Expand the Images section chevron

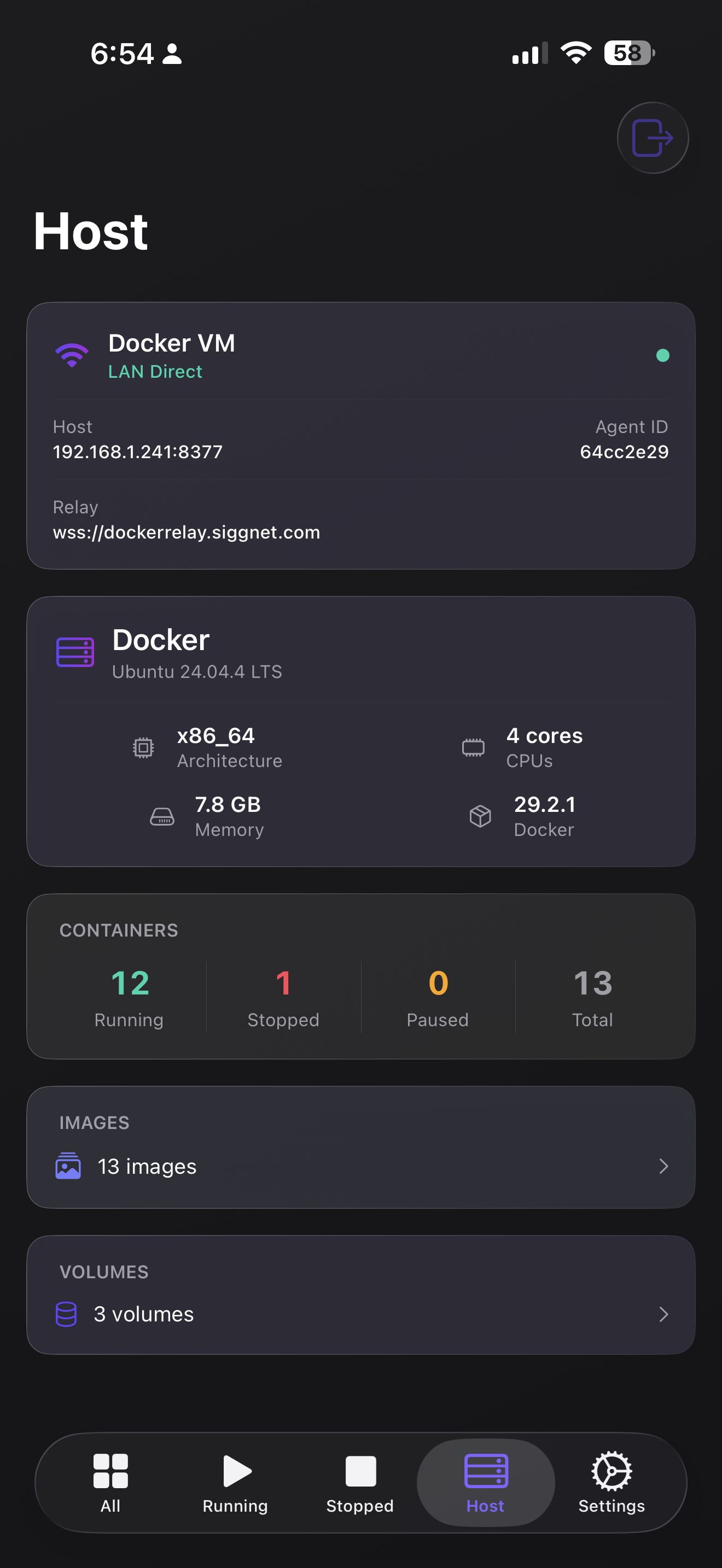coord(665,1166)
